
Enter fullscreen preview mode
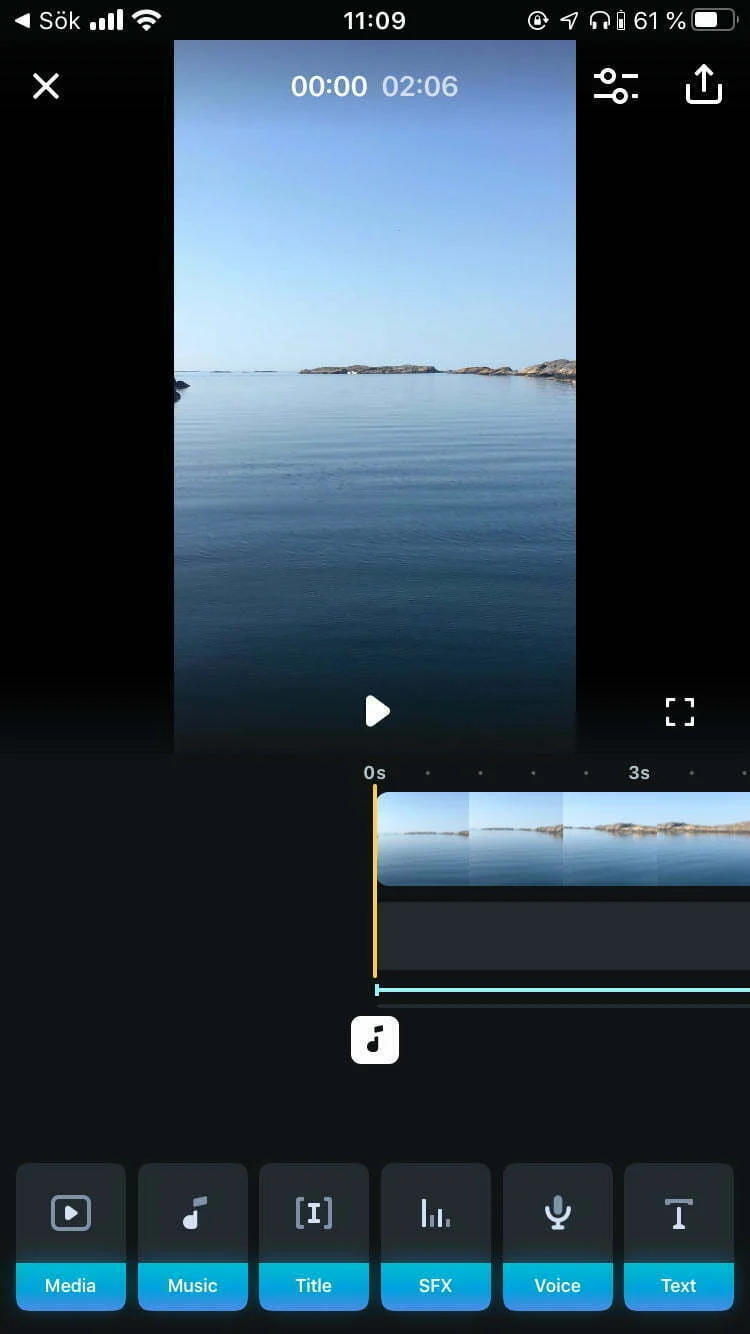(680, 711)
